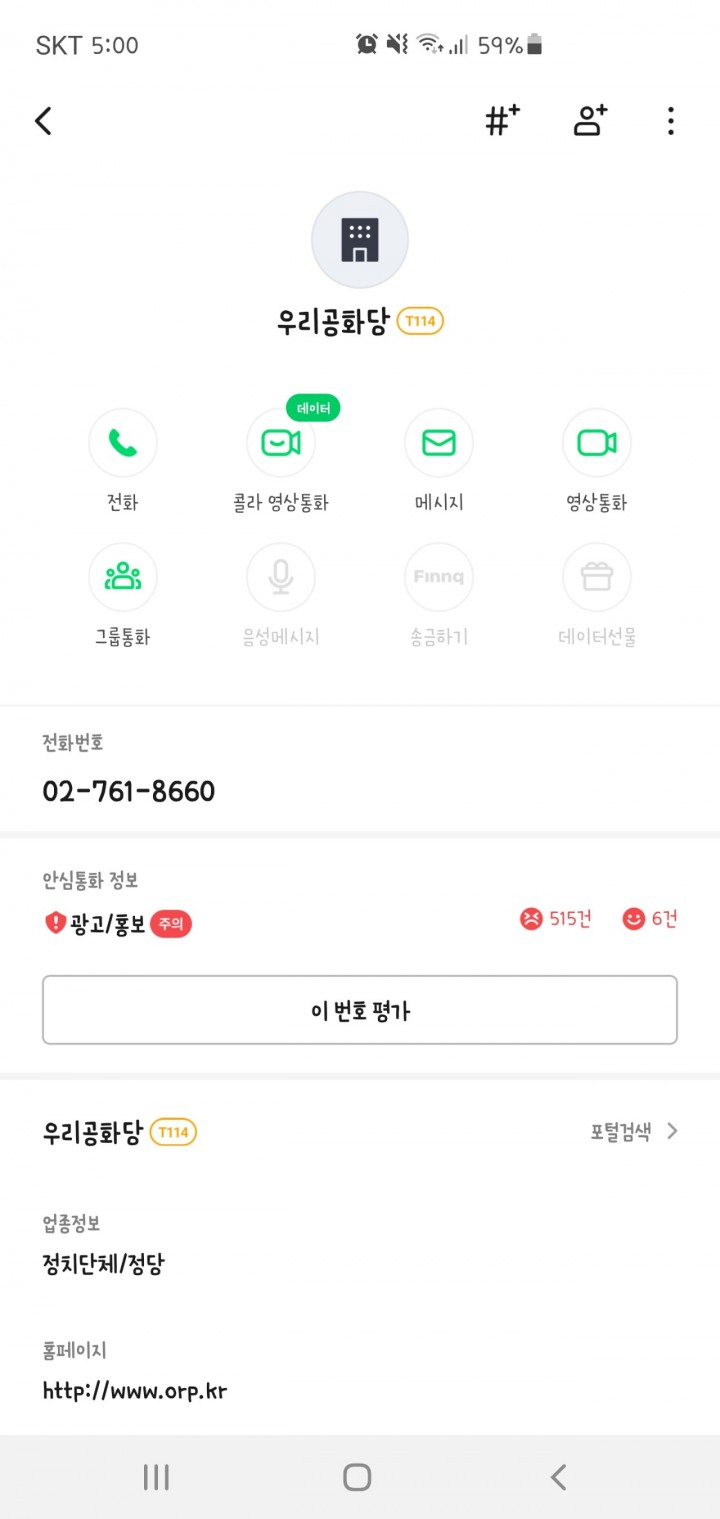This screenshot has width=720, height=1519.
Task: Start a 그룹통화 group call
Action: coord(123,577)
